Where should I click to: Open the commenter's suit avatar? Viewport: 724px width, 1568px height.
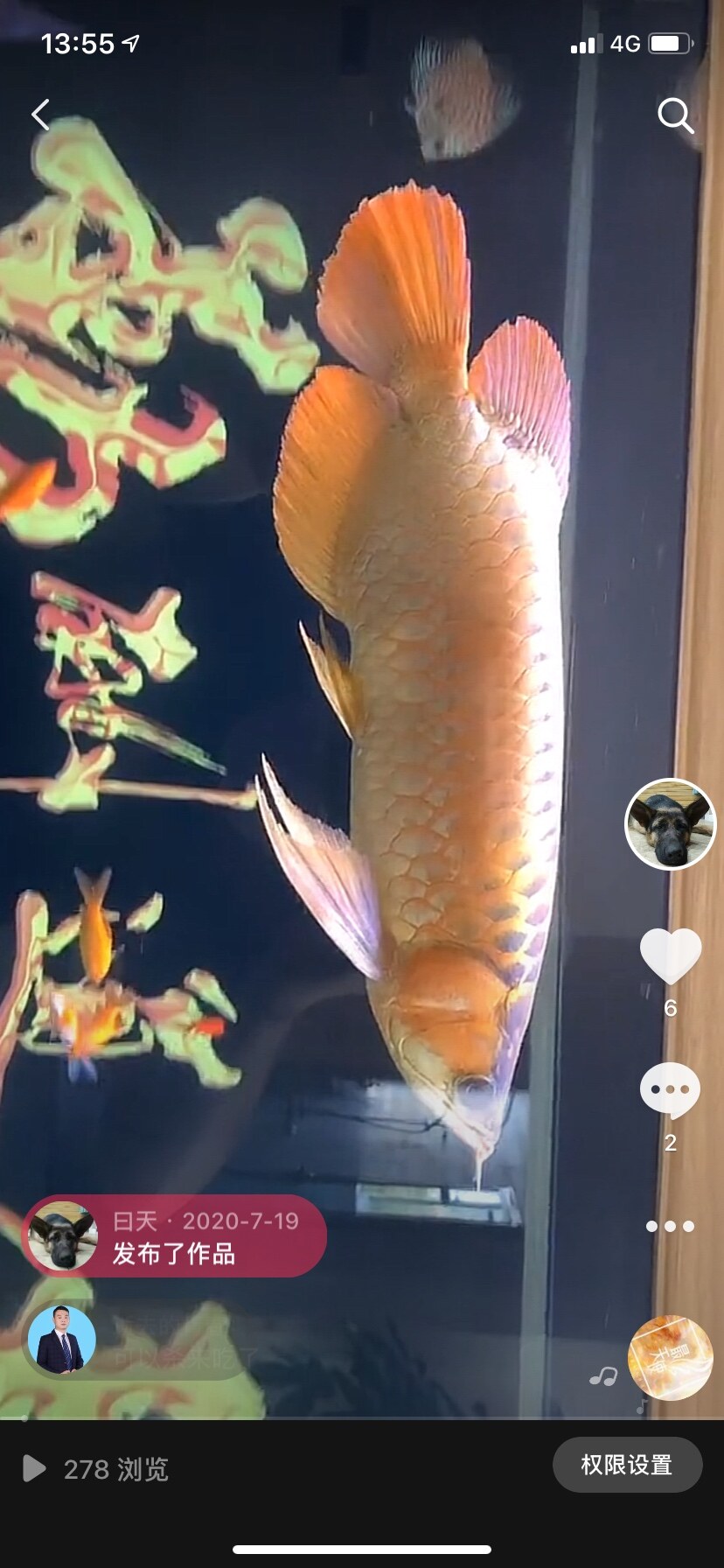click(x=61, y=1340)
